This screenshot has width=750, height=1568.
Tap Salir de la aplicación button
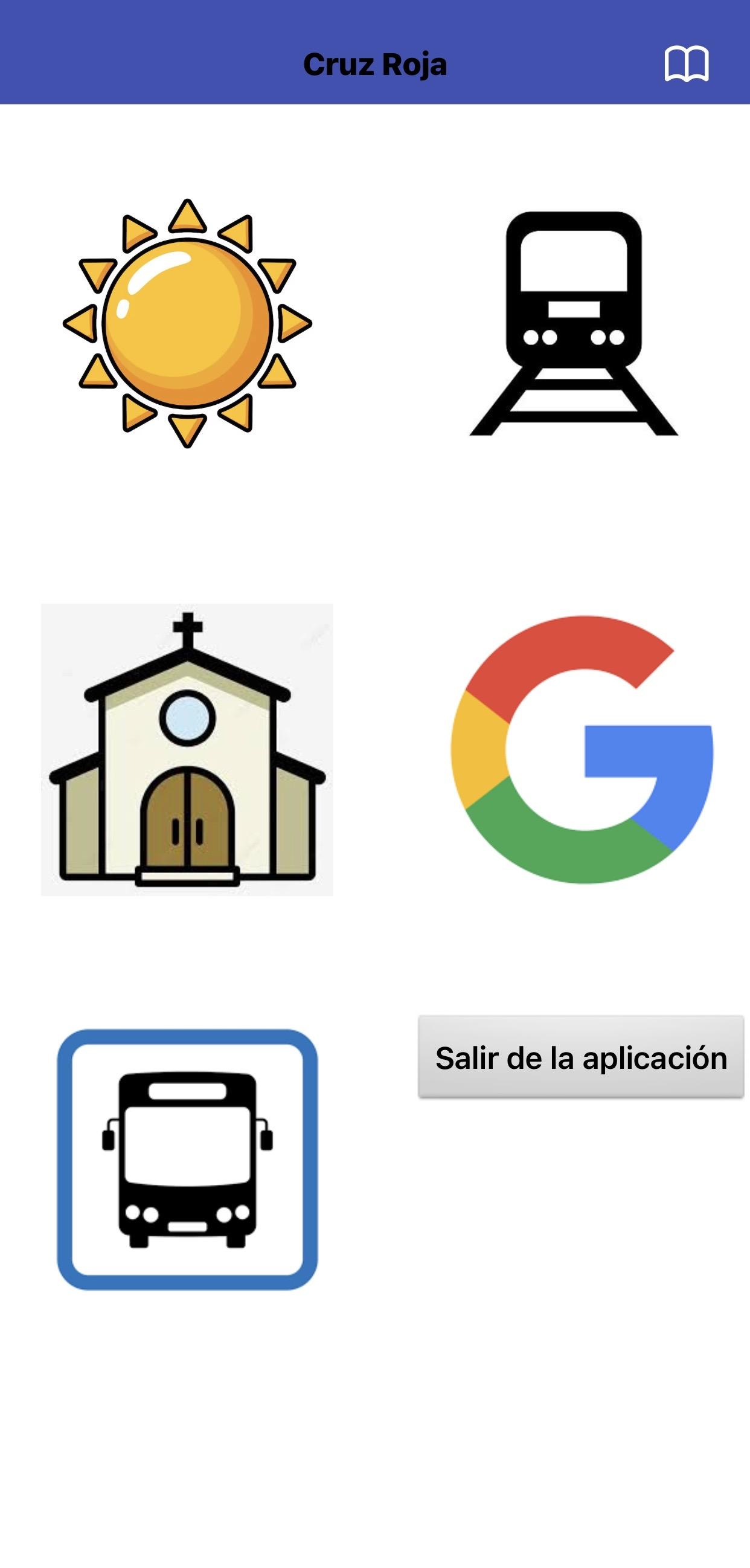pyautogui.click(x=581, y=1057)
